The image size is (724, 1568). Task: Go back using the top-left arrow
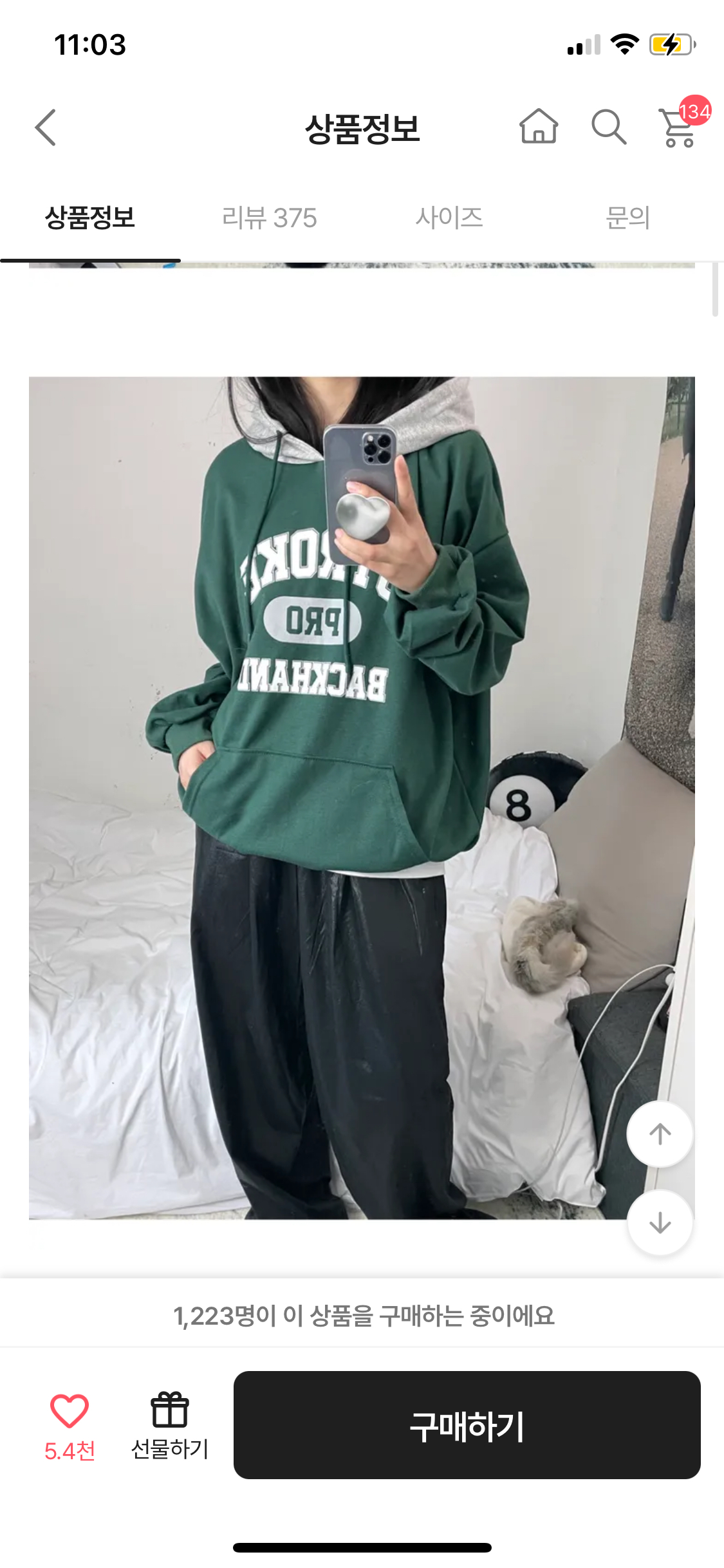pyautogui.click(x=45, y=127)
